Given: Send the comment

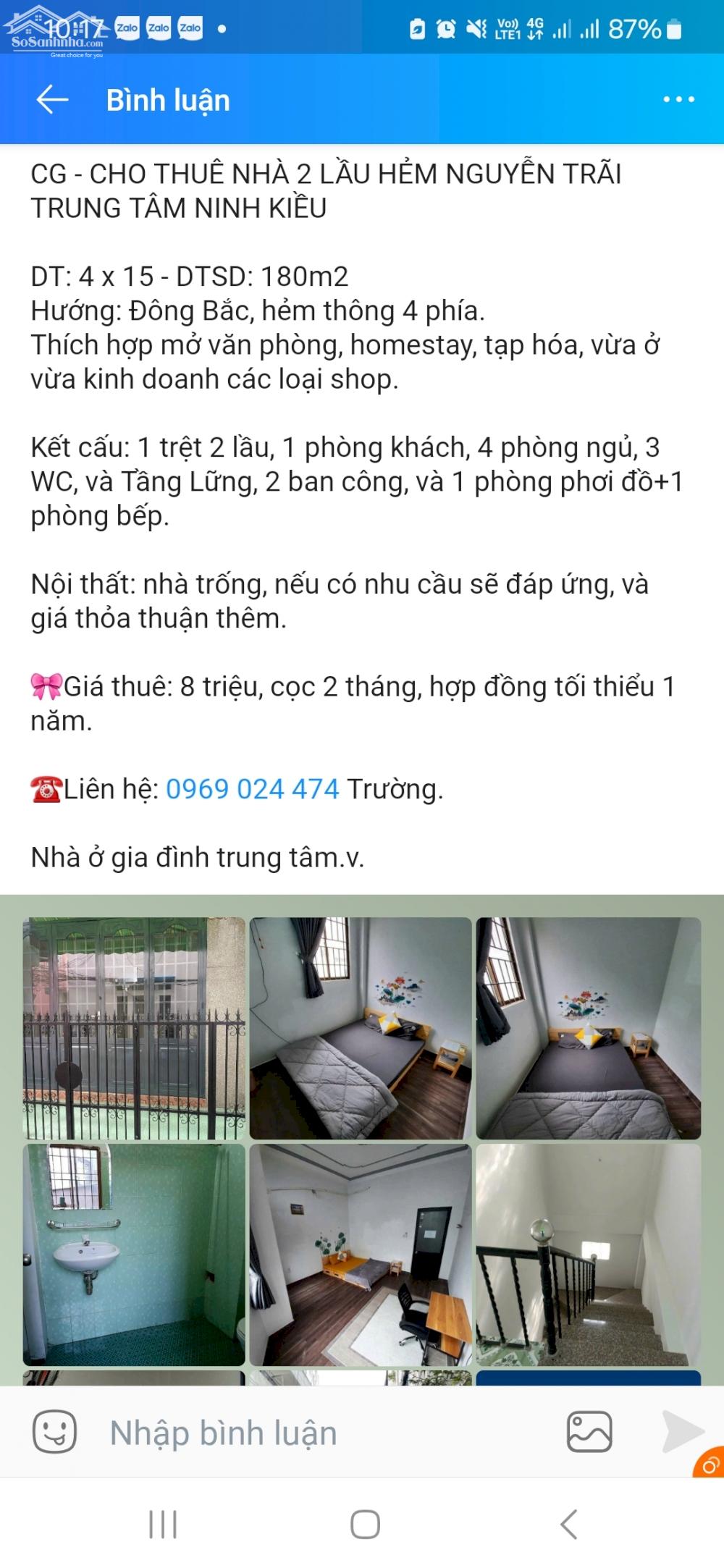Looking at the screenshot, I should click(682, 1431).
